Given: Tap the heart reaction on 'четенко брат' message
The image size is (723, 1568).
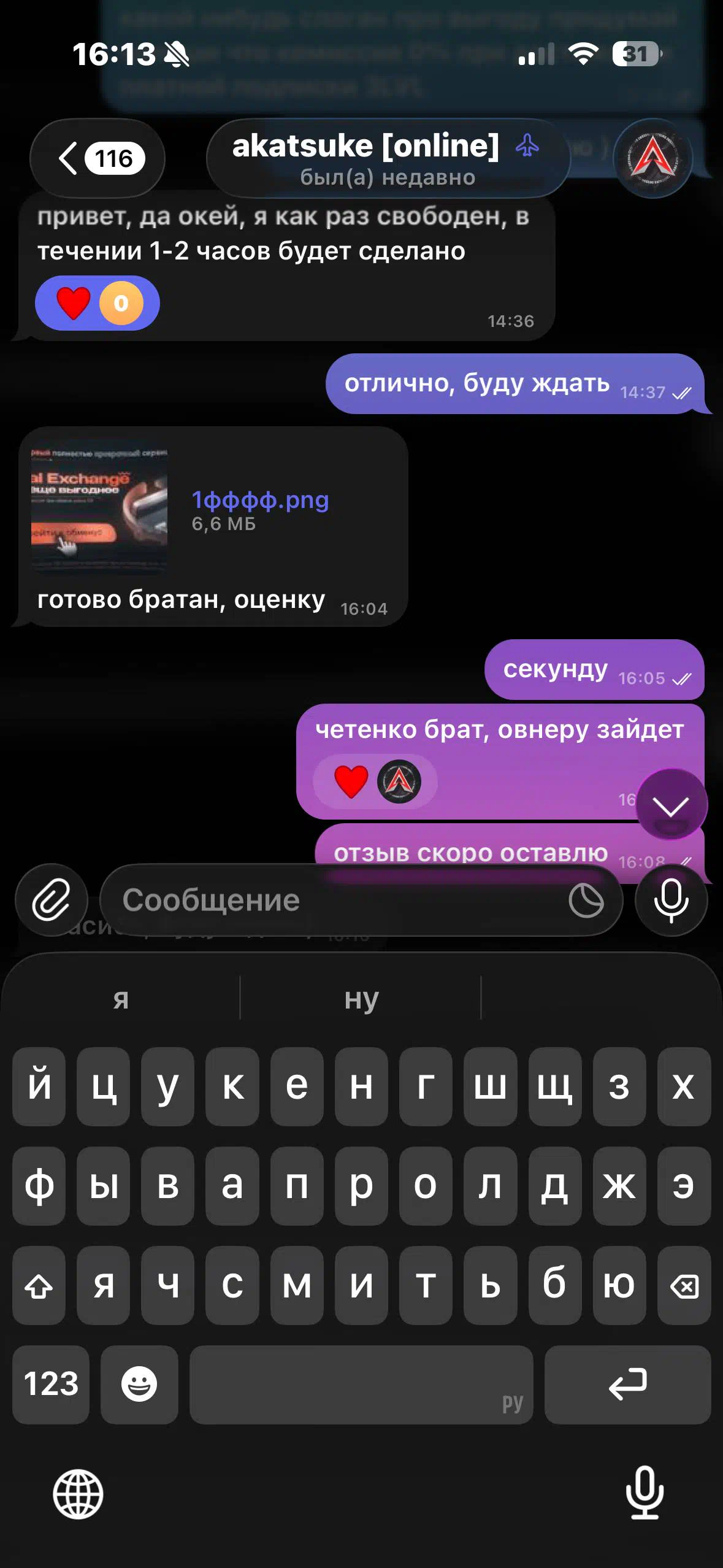Looking at the screenshot, I should (x=351, y=782).
